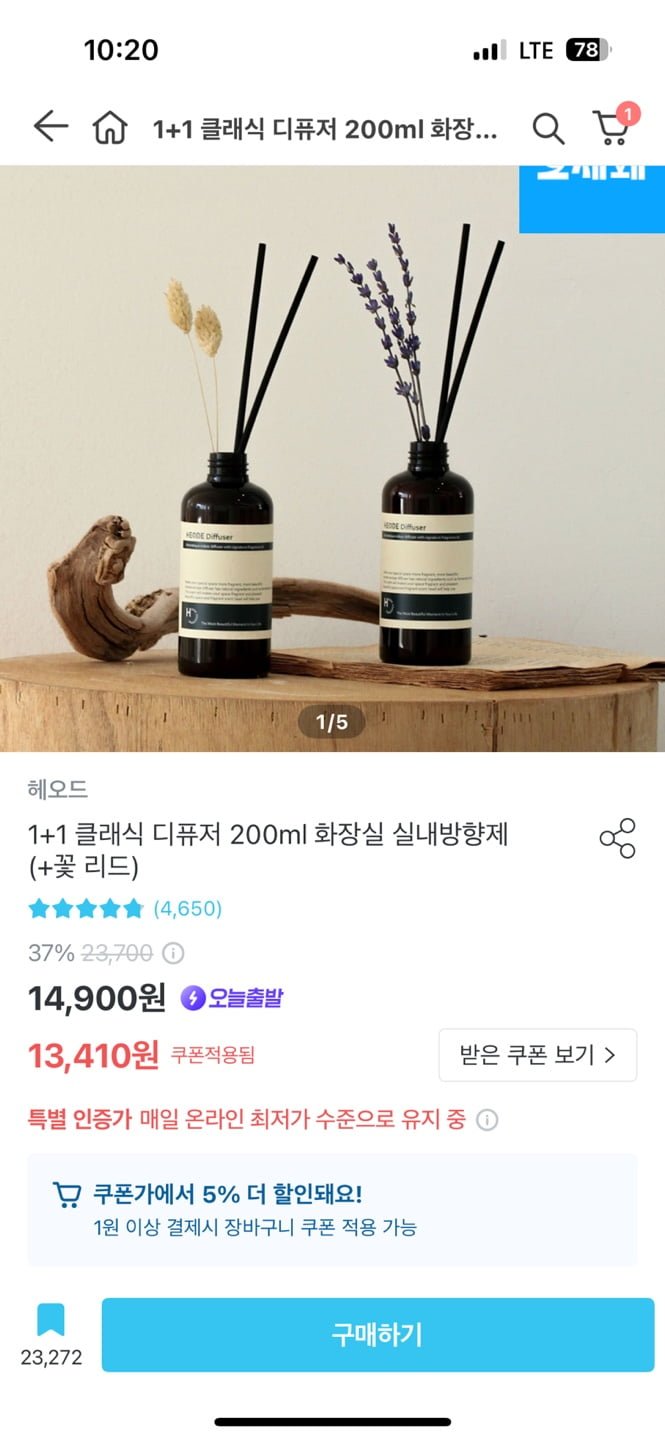Tap 받은 쿠폰 보기 button

tap(537, 1055)
